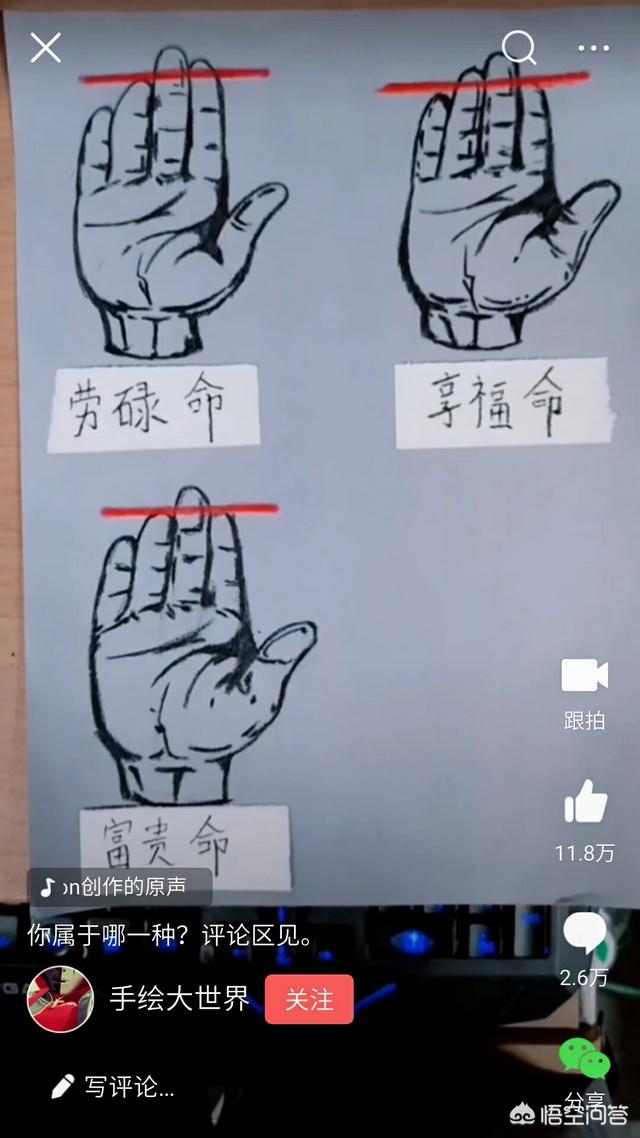The height and width of the screenshot is (1138, 640).
Task: Share the video via the WeChat icon
Action: [x=584, y=1058]
